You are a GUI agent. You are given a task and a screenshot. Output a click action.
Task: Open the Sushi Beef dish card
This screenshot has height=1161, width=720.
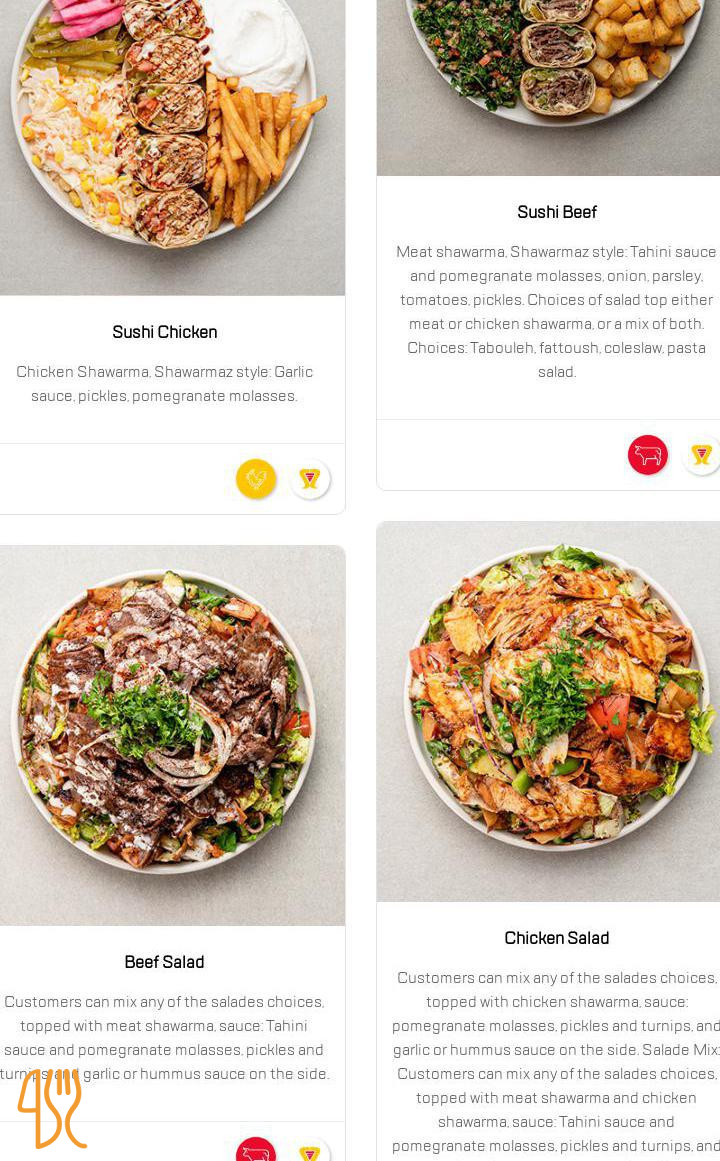557,212
